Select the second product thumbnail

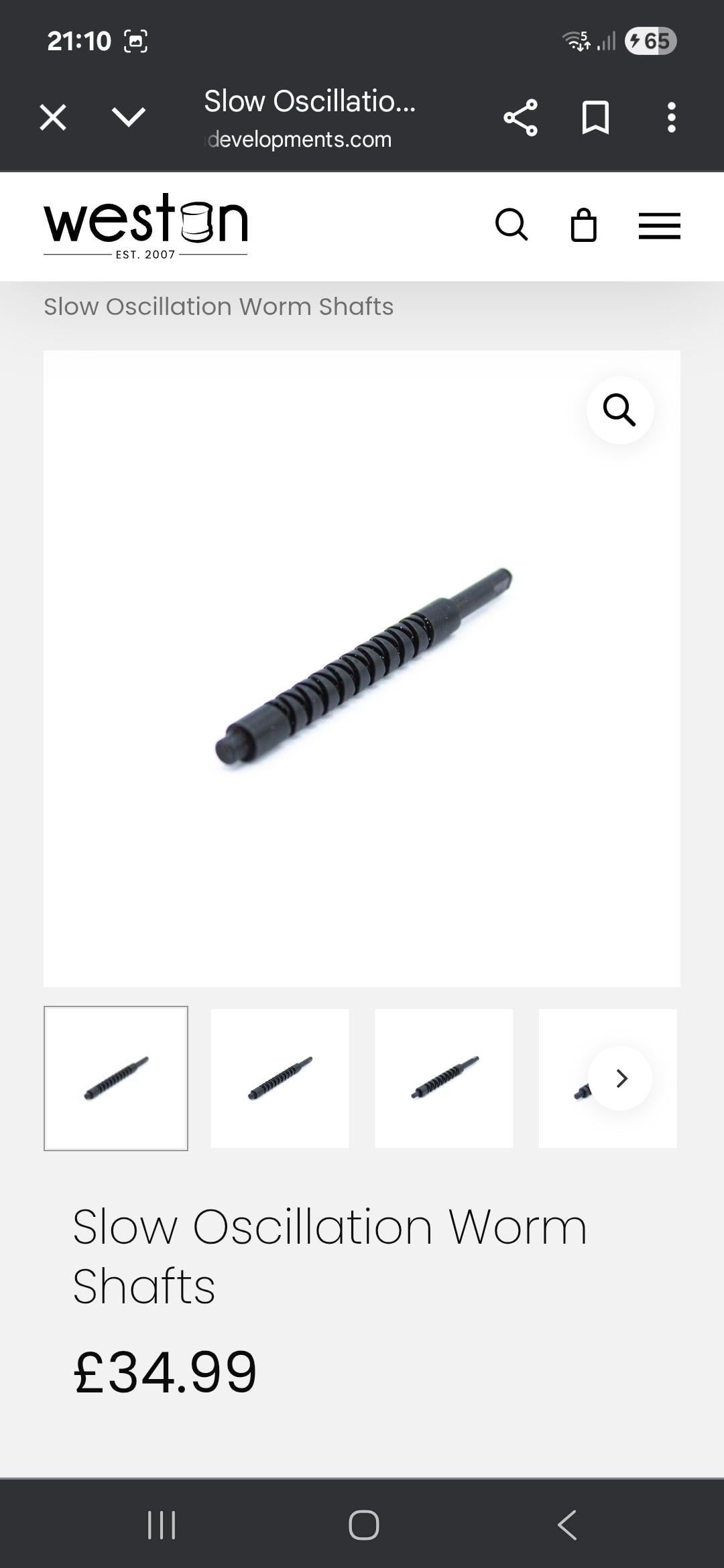pos(280,1078)
